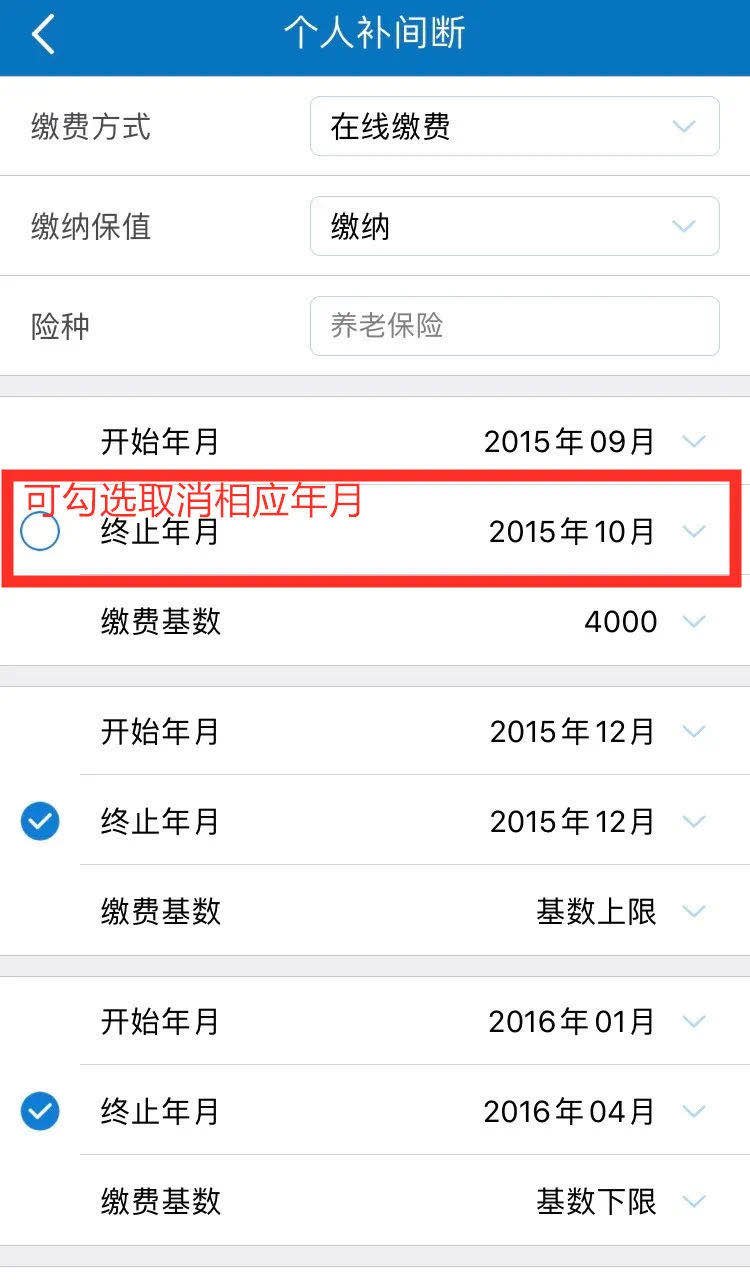Open the 缴费方式 dropdown showing 在线缴费
This screenshot has width=750, height=1282.
514,127
